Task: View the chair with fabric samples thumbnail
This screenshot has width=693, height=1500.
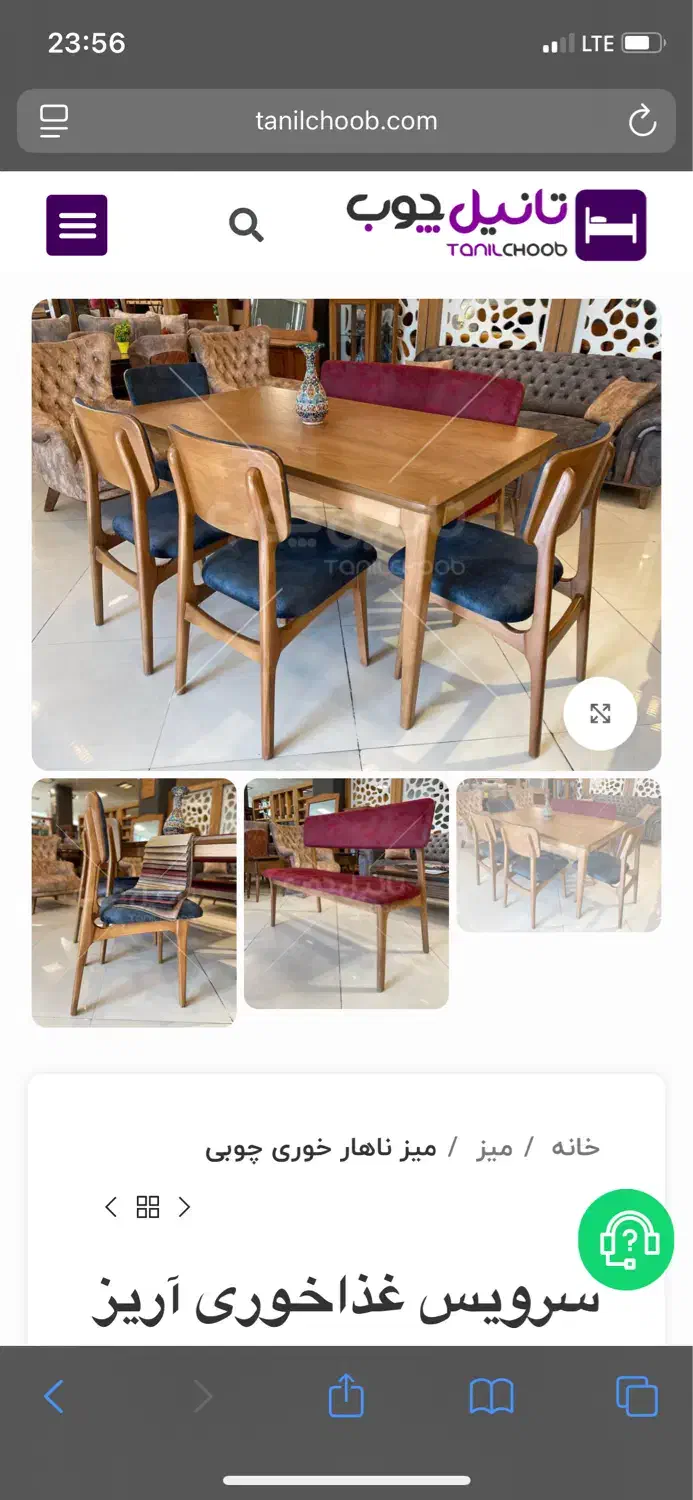Action: coord(134,902)
